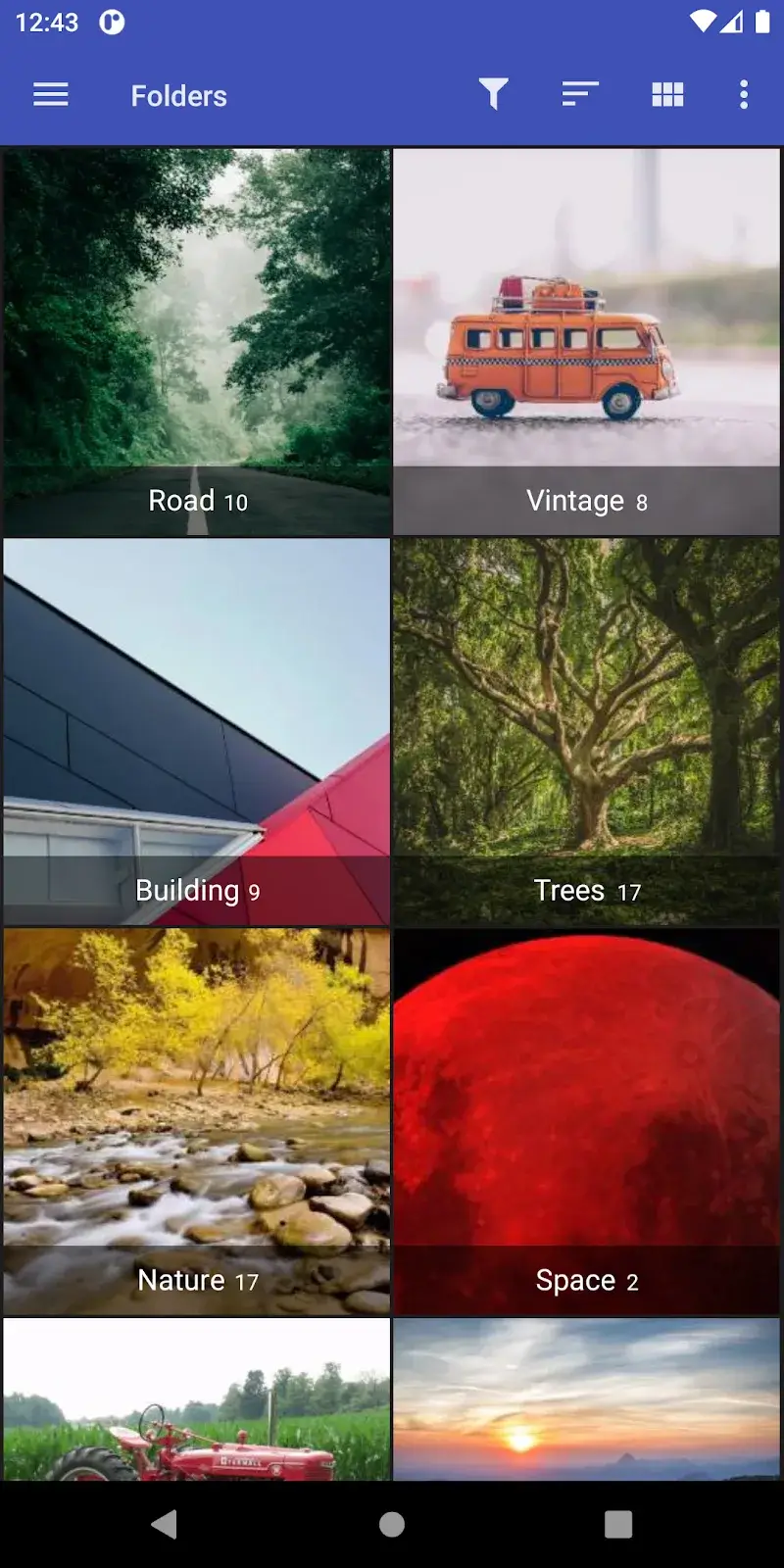Screen dimensions: 784x1568
Task: Open the folder with the red tractor
Action: 197,1399
